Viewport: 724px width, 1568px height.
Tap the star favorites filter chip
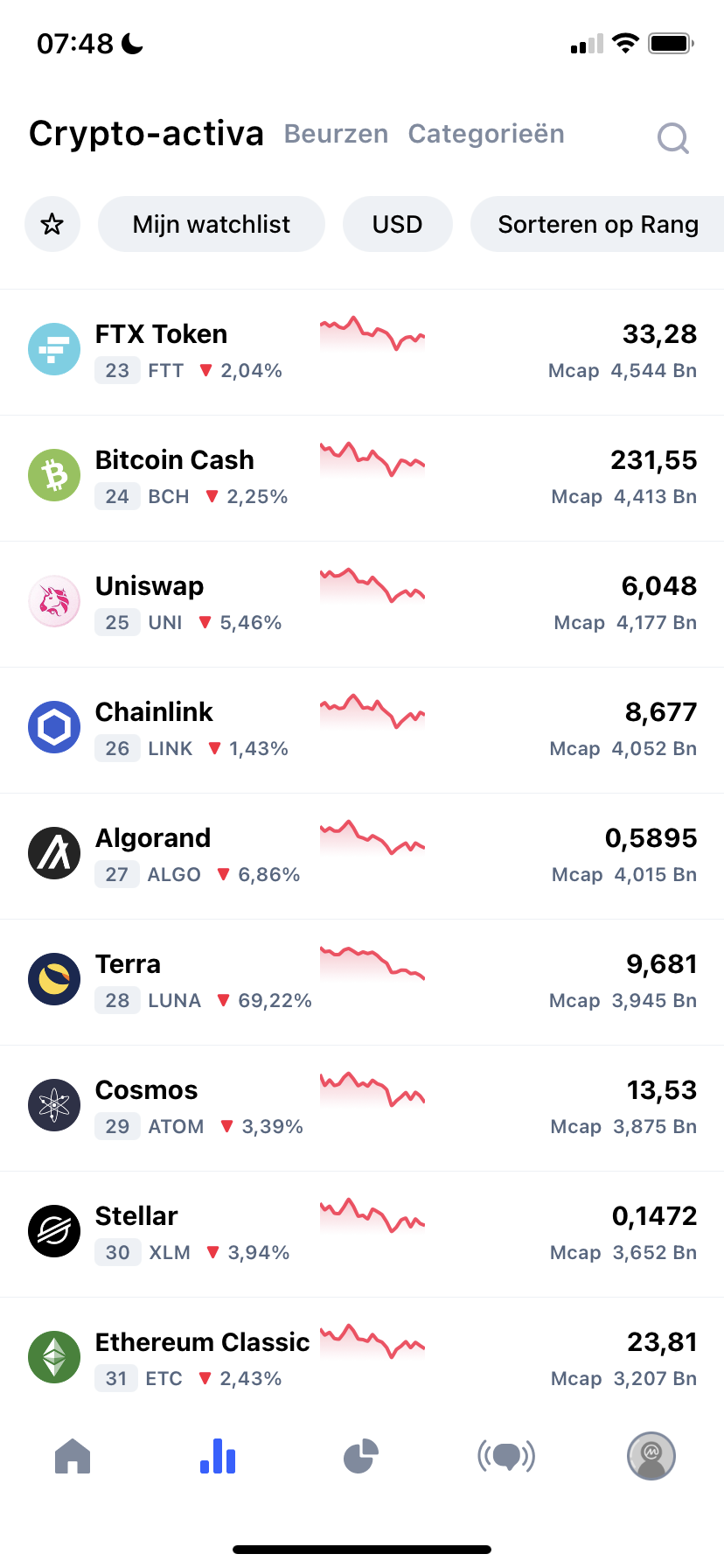(52, 224)
